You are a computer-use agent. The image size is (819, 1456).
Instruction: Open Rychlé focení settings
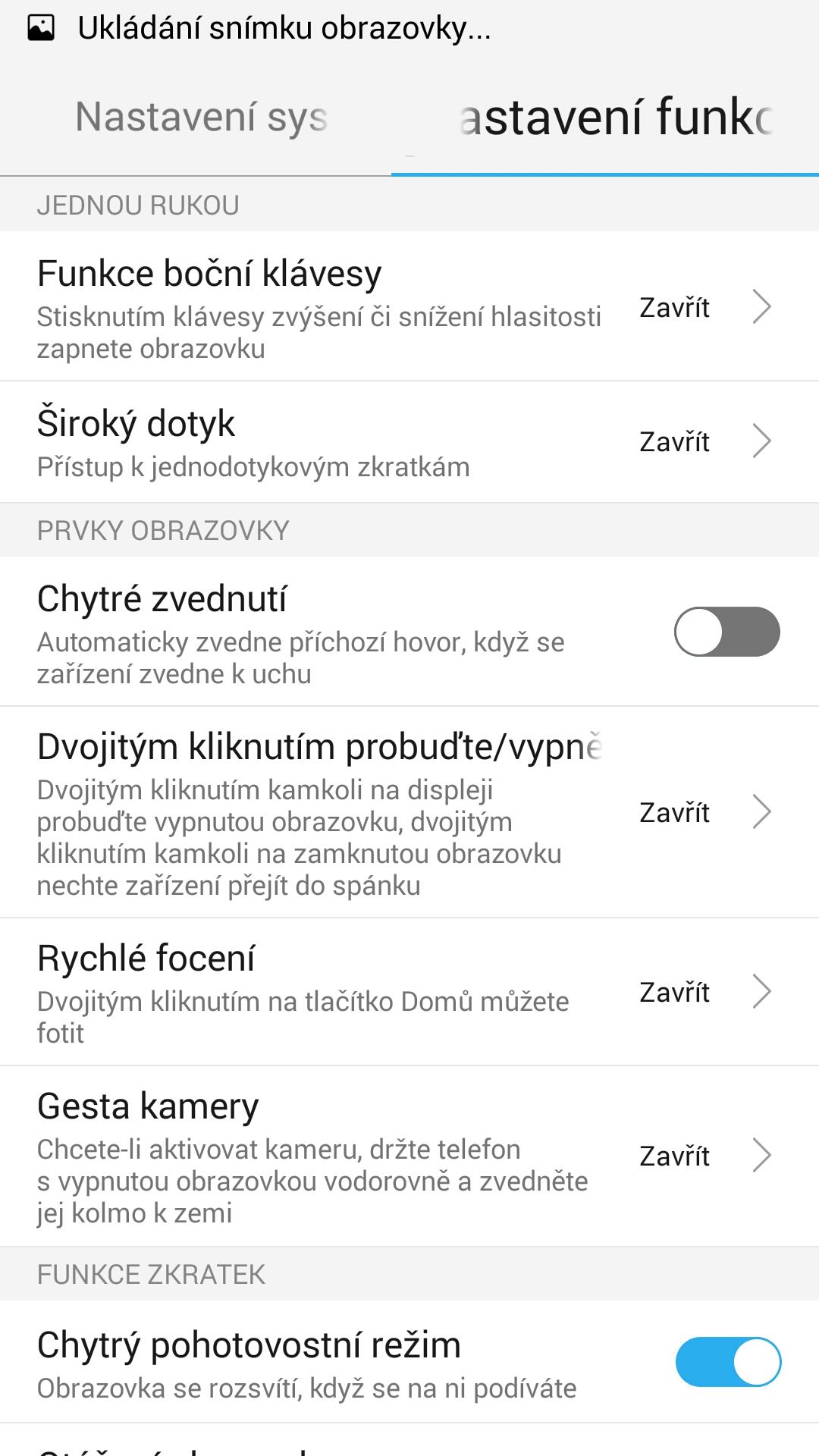tap(409, 992)
